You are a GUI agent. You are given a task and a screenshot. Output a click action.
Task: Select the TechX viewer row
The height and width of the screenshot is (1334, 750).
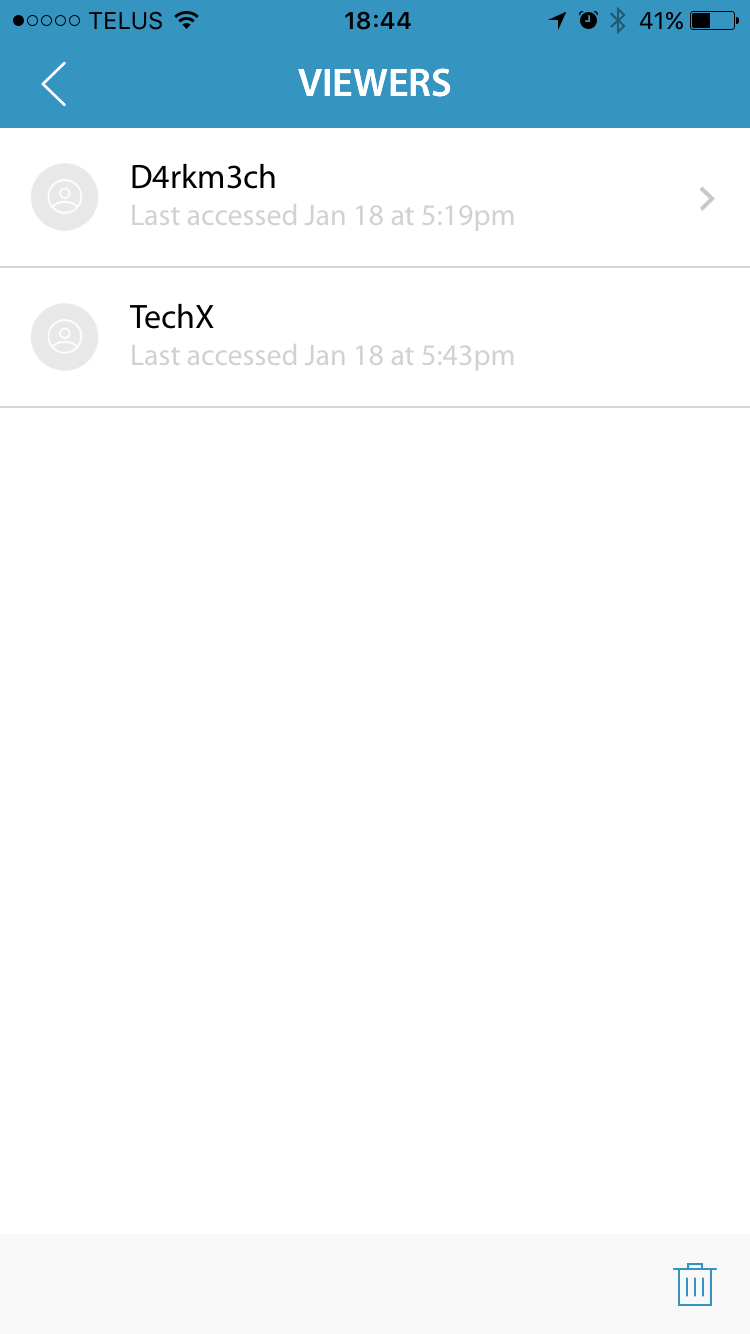point(375,338)
